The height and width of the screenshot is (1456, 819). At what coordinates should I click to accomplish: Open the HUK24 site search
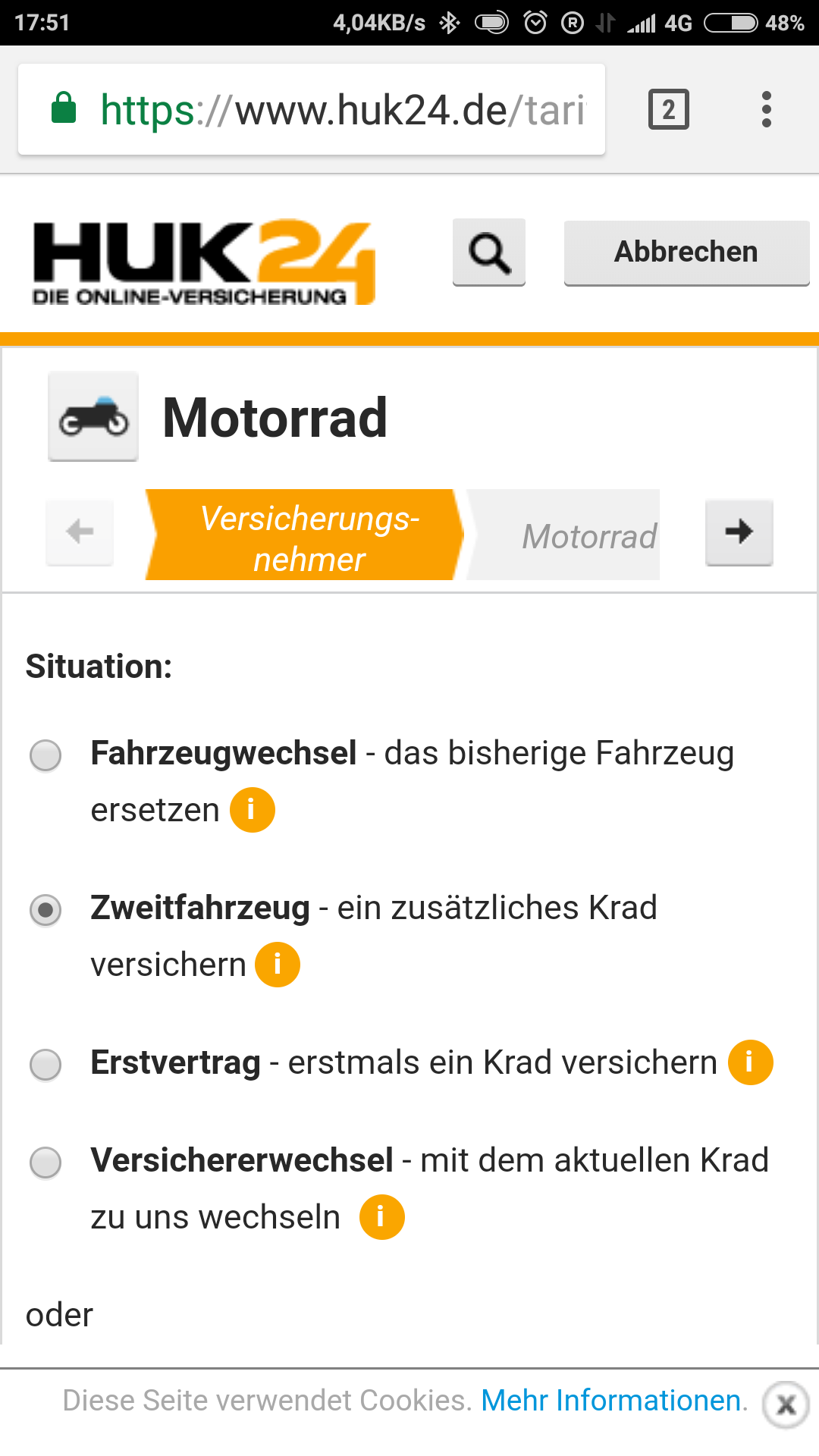coord(489,253)
